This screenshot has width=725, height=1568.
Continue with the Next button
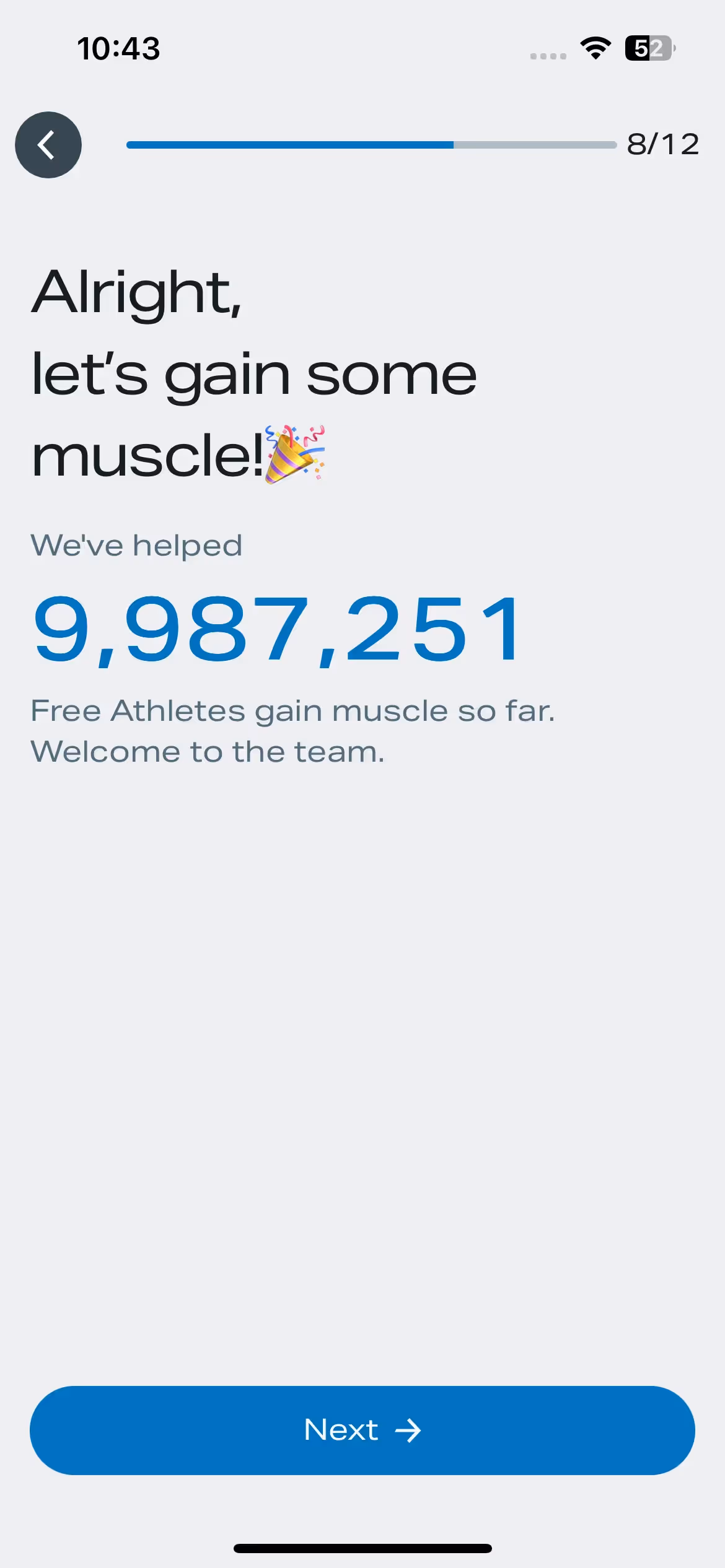tap(362, 1431)
